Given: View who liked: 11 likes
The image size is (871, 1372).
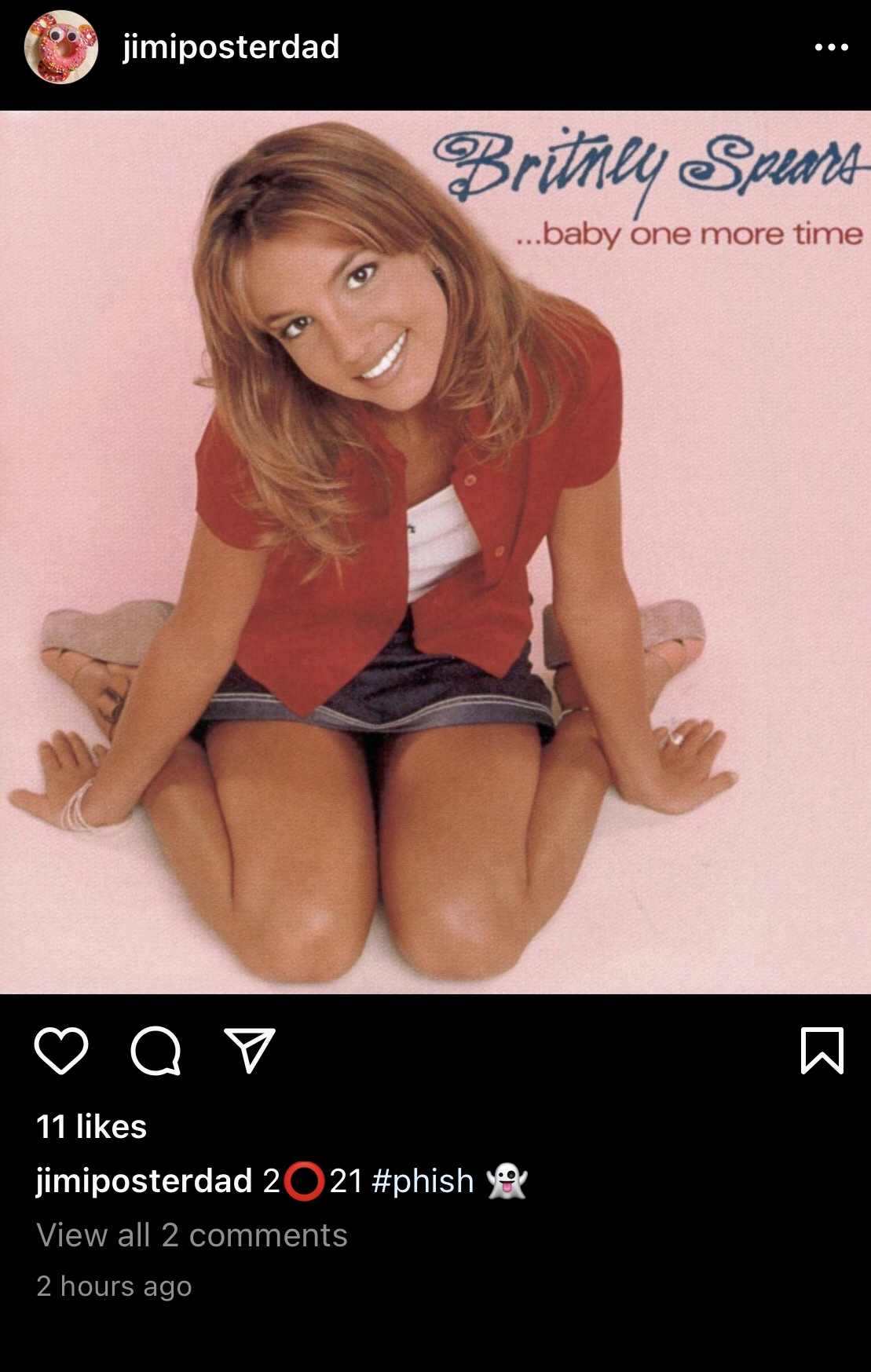Looking at the screenshot, I should coord(91,1126).
